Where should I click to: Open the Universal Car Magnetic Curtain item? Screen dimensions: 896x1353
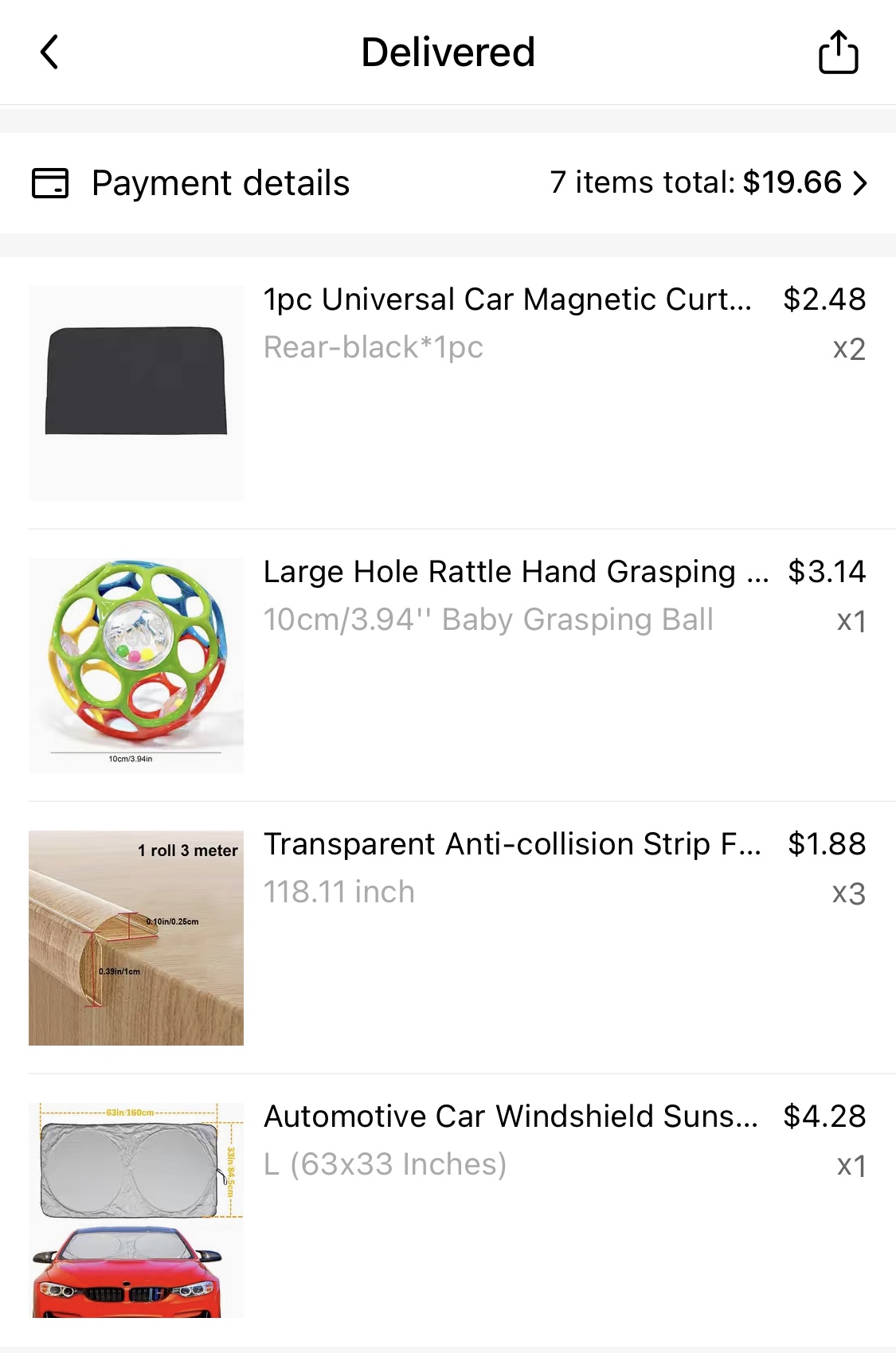(507, 300)
